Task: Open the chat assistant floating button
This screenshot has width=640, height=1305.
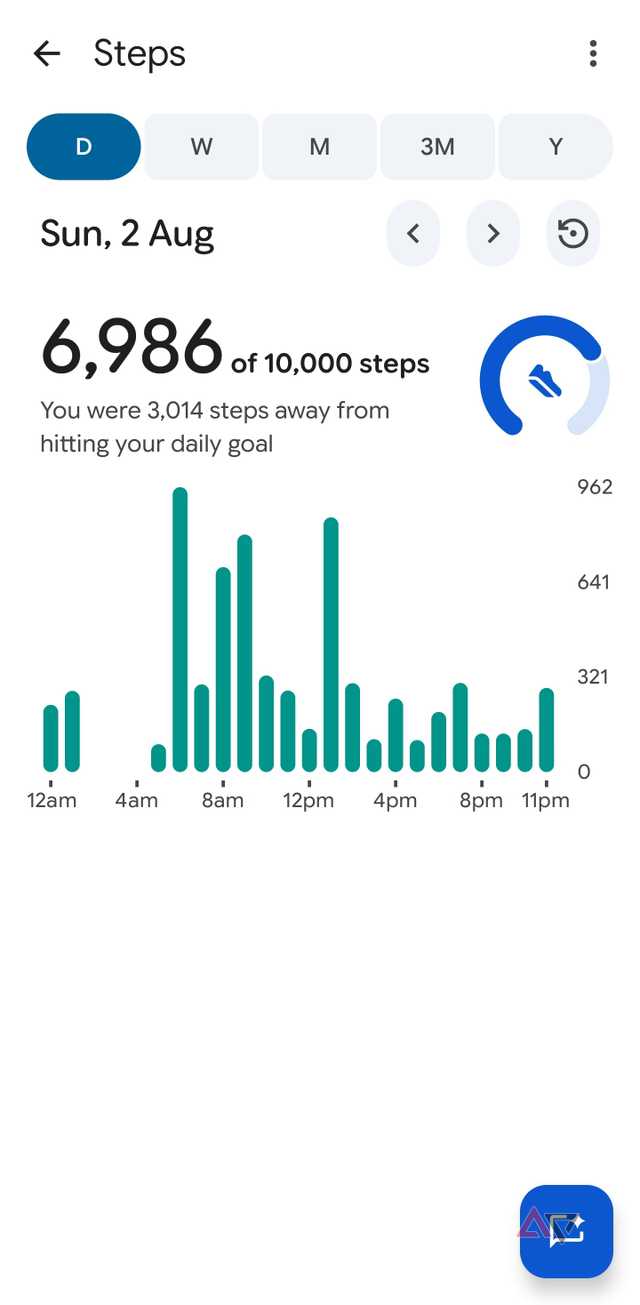Action: (x=566, y=1231)
